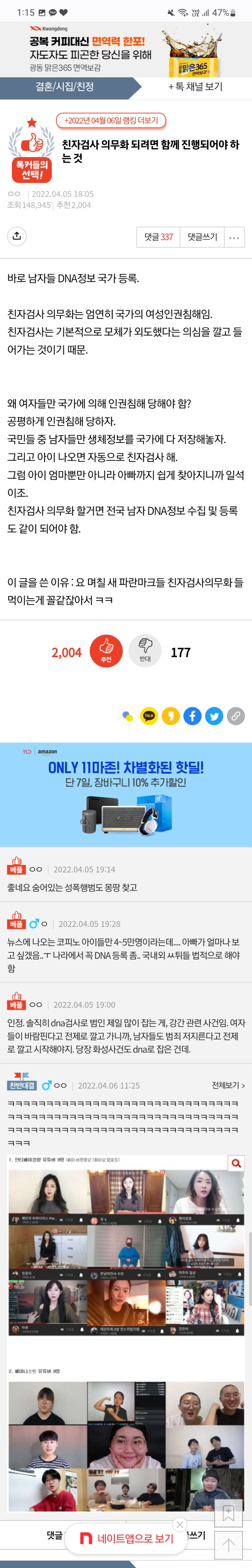Downvote the post with 반대 button

click(x=145, y=651)
